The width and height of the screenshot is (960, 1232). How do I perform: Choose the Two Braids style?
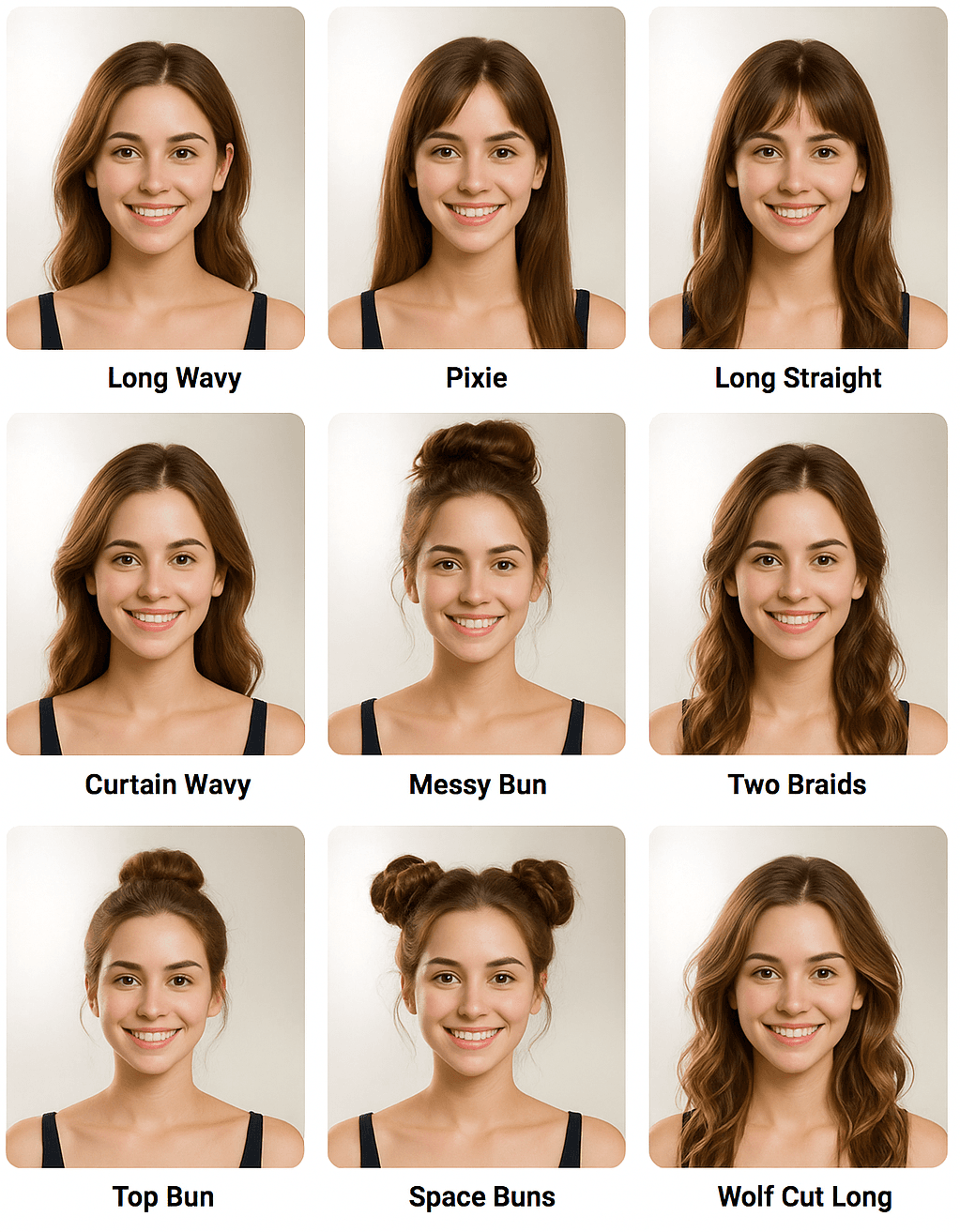click(x=798, y=584)
